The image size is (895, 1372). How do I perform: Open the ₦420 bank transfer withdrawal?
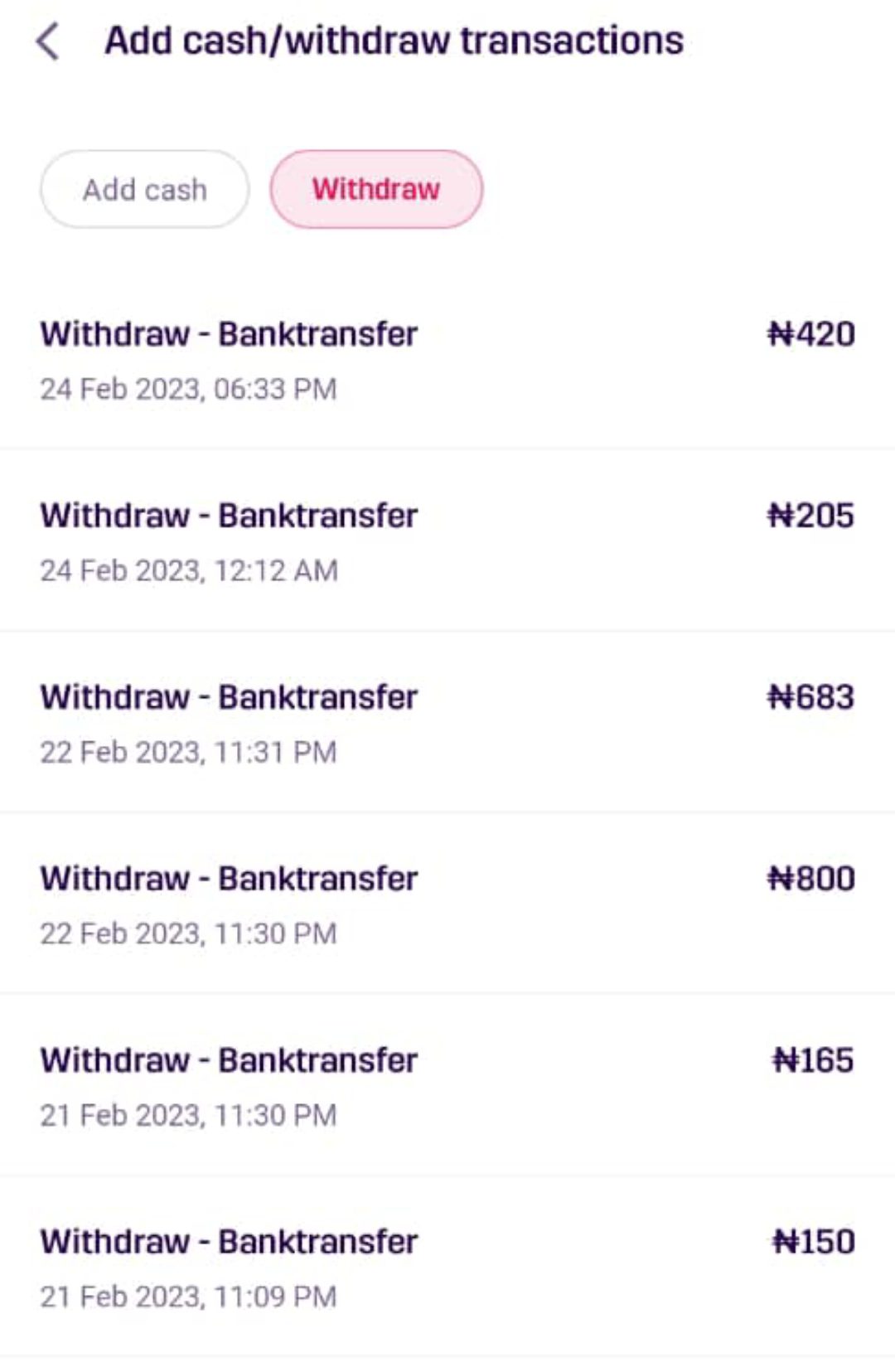pyautogui.click(x=447, y=360)
